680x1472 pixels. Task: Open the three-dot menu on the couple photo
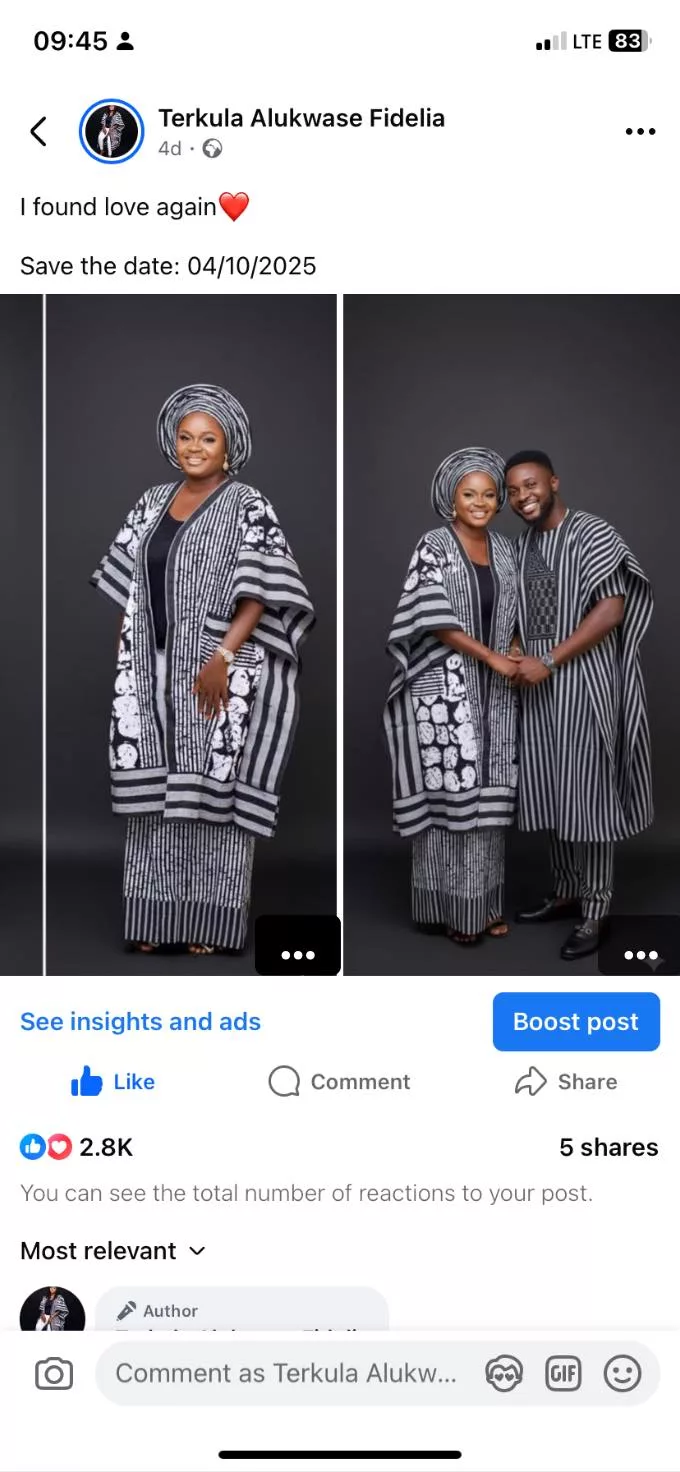[x=640, y=955]
